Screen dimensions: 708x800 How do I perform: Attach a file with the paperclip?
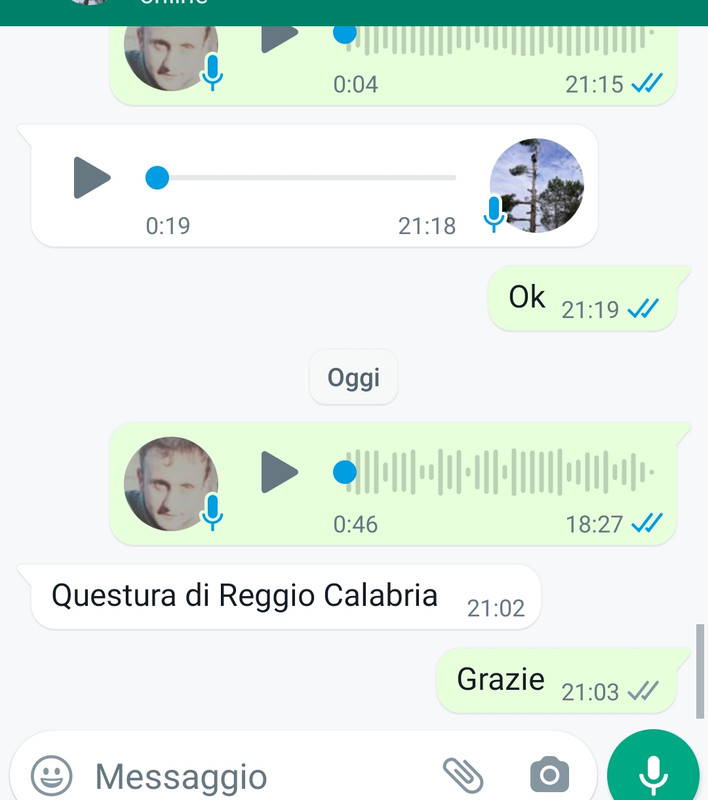[463, 774]
